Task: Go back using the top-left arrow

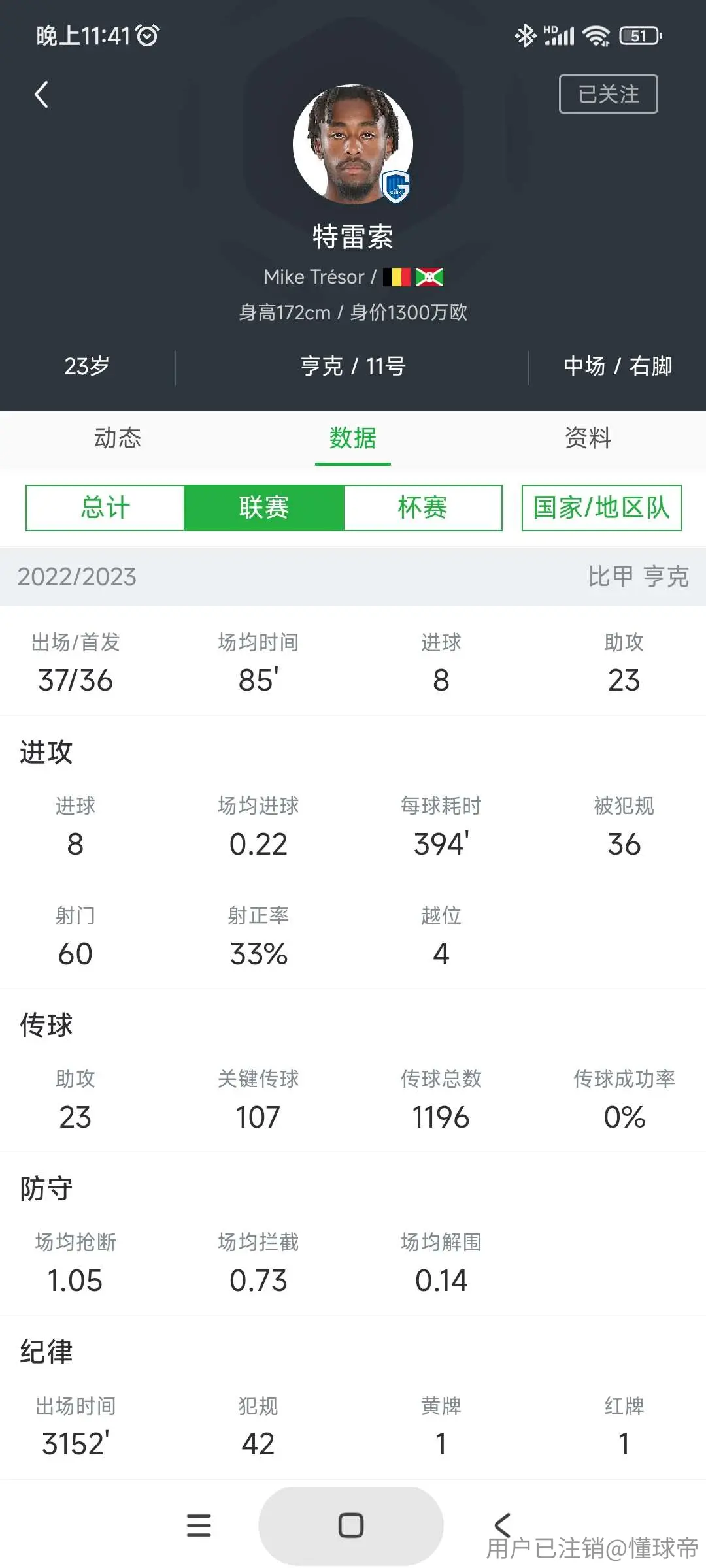Action: click(42, 95)
